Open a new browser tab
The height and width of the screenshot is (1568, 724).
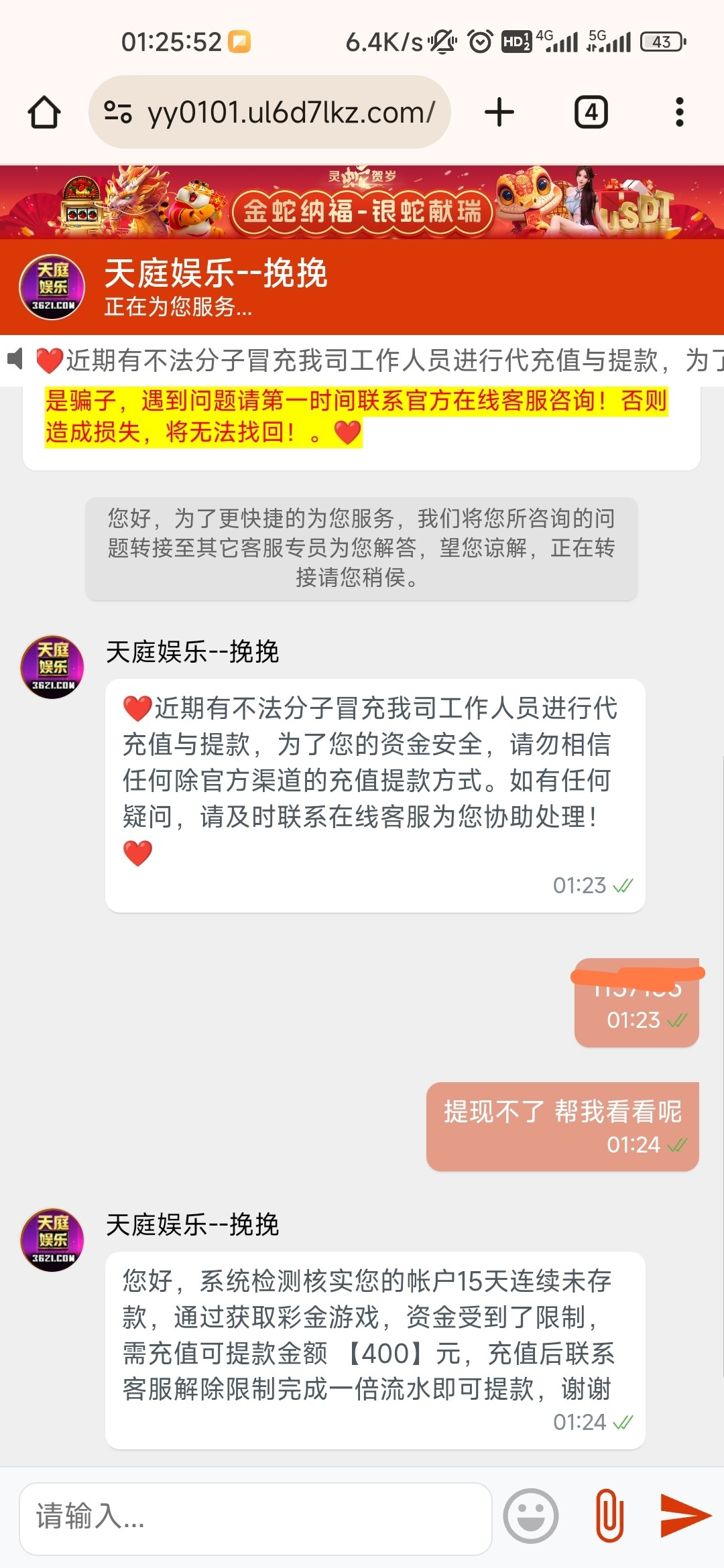[499, 112]
